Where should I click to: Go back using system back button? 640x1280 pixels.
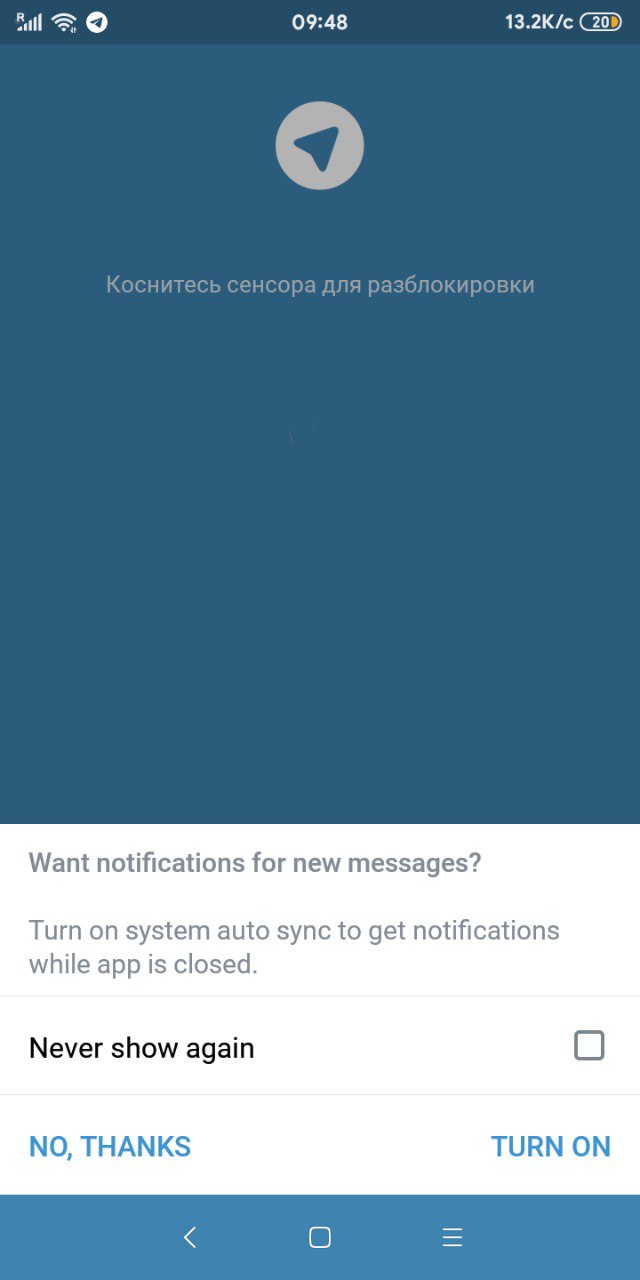pos(189,1237)
